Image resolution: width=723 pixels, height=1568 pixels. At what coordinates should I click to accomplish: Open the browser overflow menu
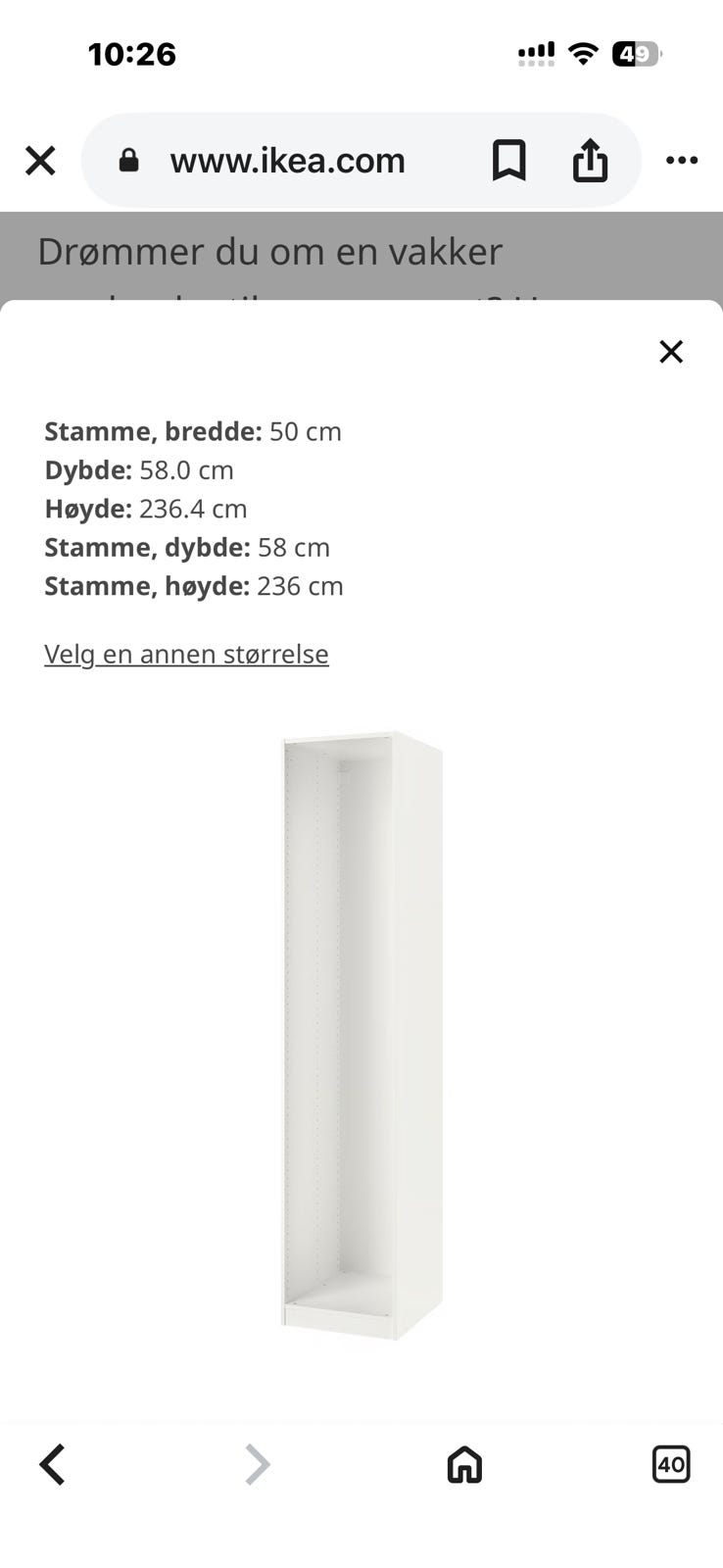tap(681, 160)
